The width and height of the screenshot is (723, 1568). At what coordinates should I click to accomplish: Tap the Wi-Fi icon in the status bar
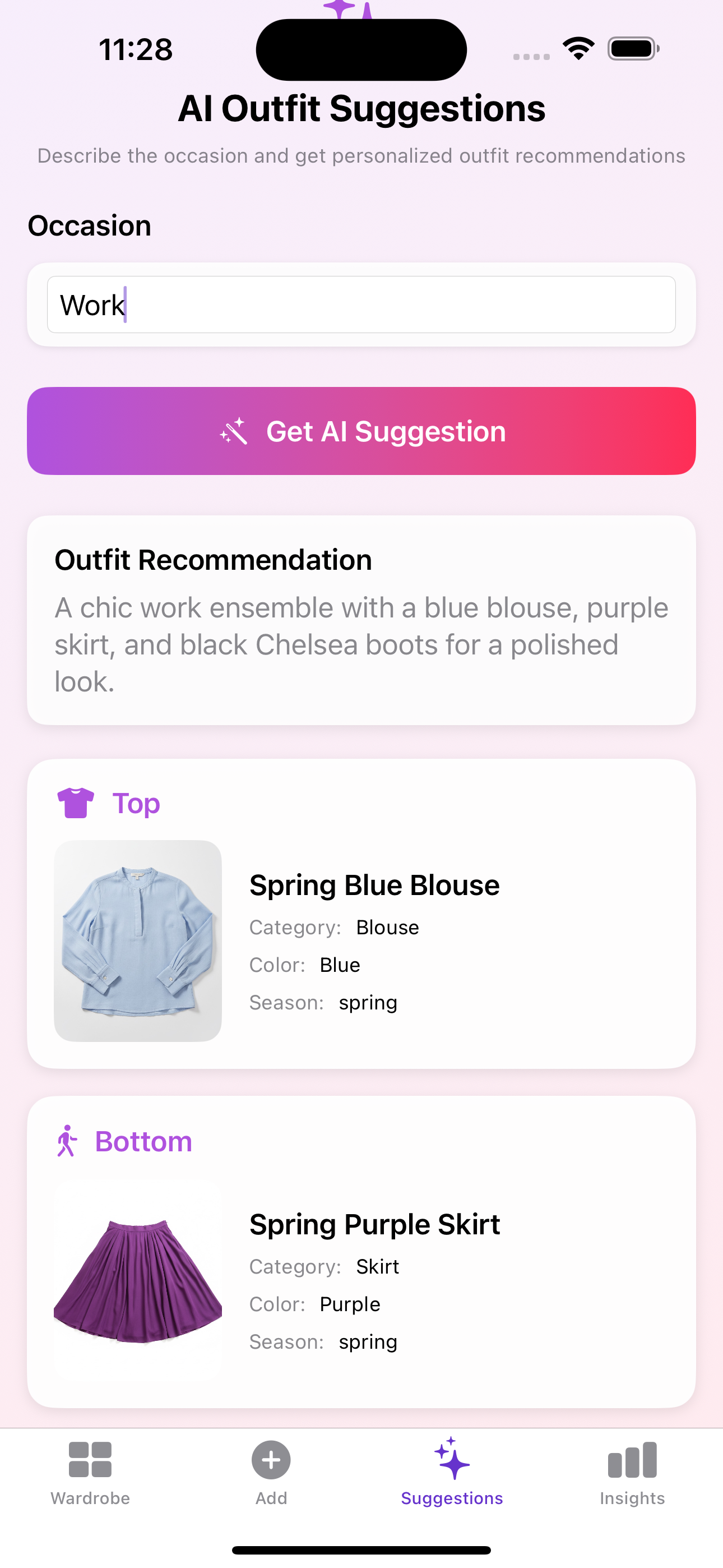point(577,48)
